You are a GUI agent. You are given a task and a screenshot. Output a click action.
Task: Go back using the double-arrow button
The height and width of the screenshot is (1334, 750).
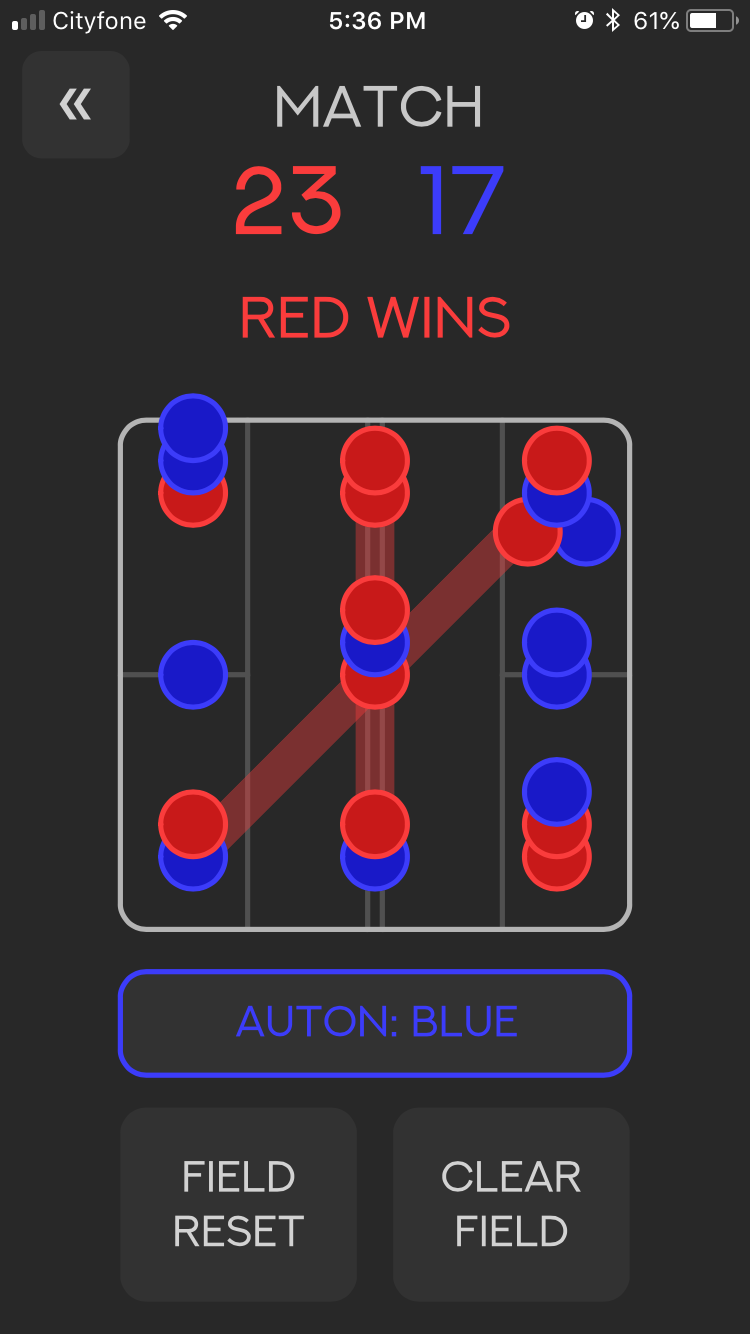[76, 105]
